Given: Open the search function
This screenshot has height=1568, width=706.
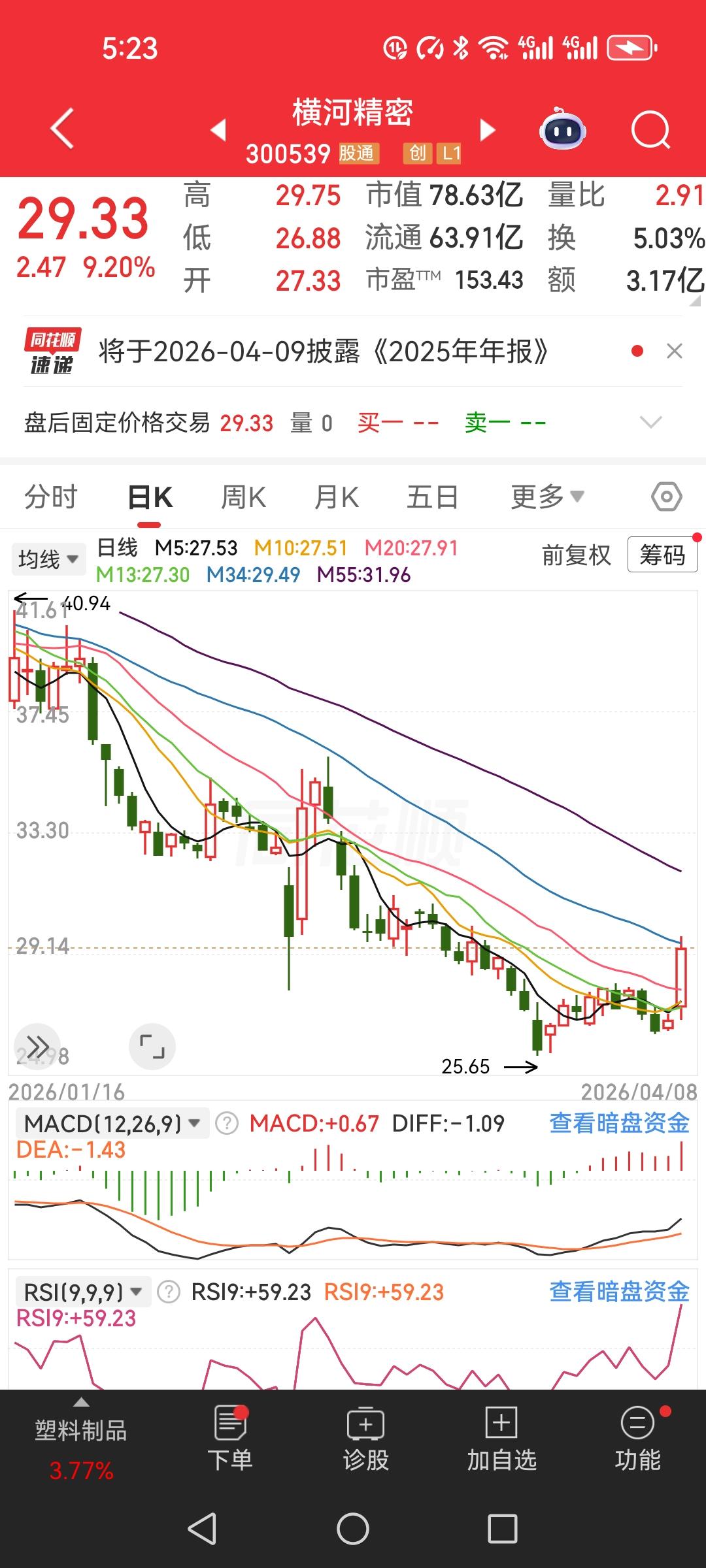Looking at the screenshot, I should click(650, 130).
